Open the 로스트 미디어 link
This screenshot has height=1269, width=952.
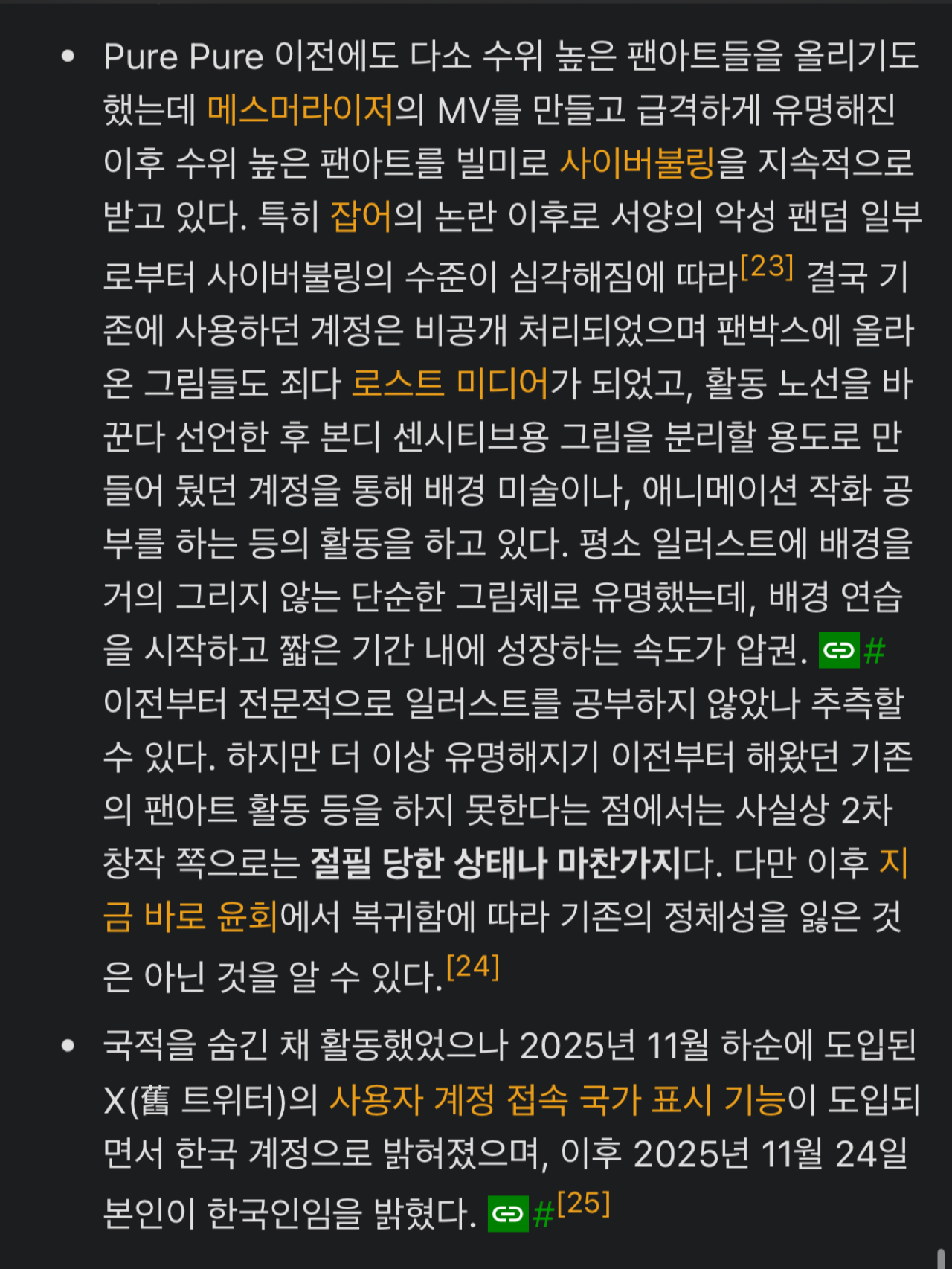point(449,383)
